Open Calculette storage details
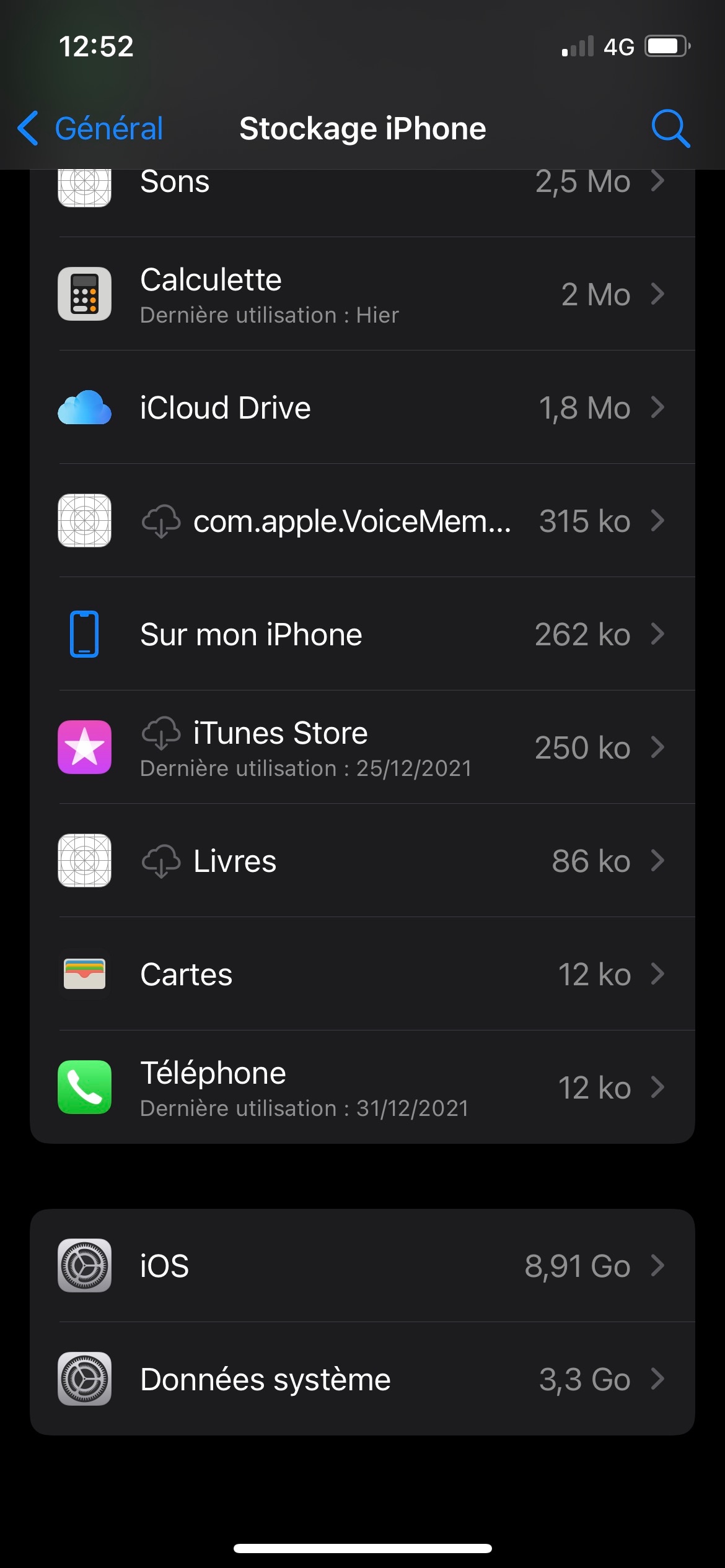Image resolution: width=725 pixels, height=1568 pixels. click(362, 294)
